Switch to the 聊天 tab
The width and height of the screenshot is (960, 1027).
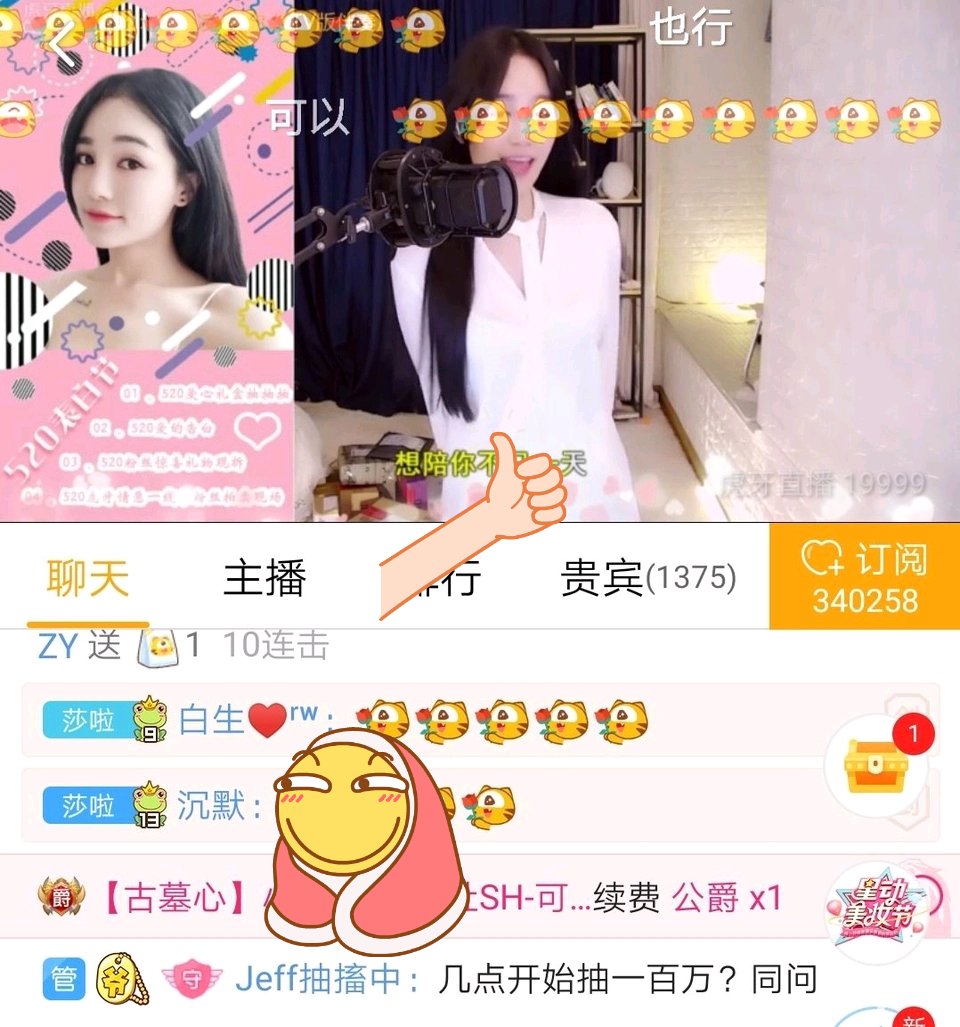click(x=88, y=578)
